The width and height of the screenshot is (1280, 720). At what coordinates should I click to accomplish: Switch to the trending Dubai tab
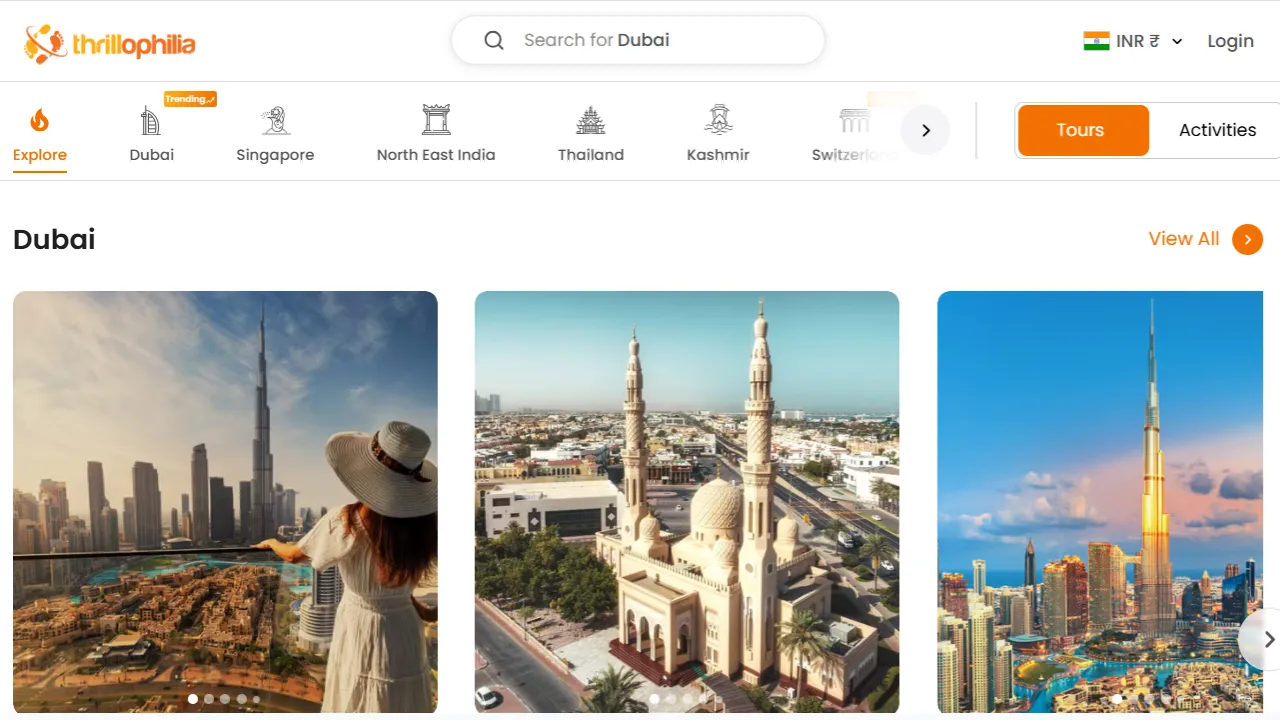[x=152, y=135]
